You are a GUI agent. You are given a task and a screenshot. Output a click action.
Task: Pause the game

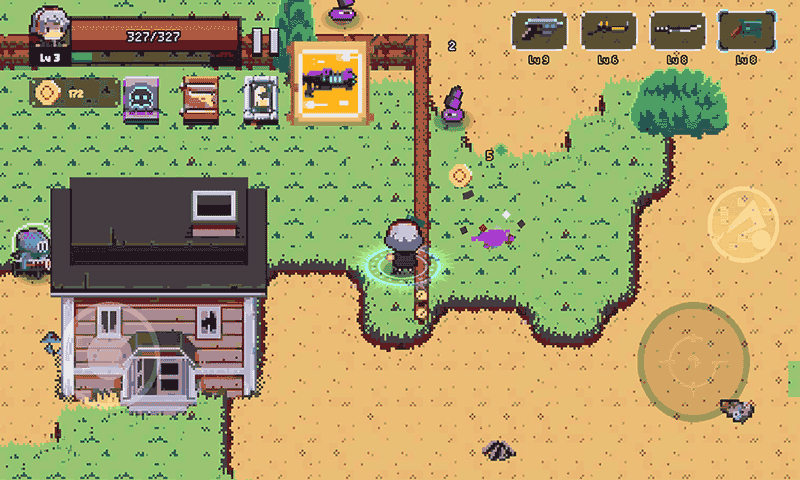(265, 40)
